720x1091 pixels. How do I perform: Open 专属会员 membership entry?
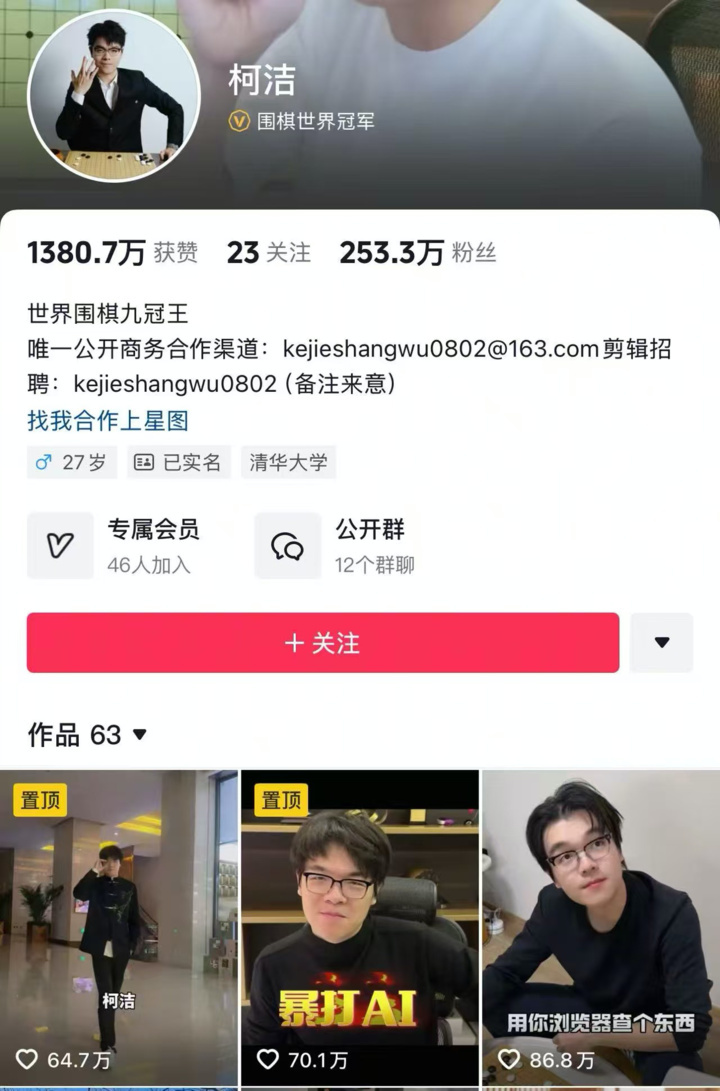(x=115, y=545)
